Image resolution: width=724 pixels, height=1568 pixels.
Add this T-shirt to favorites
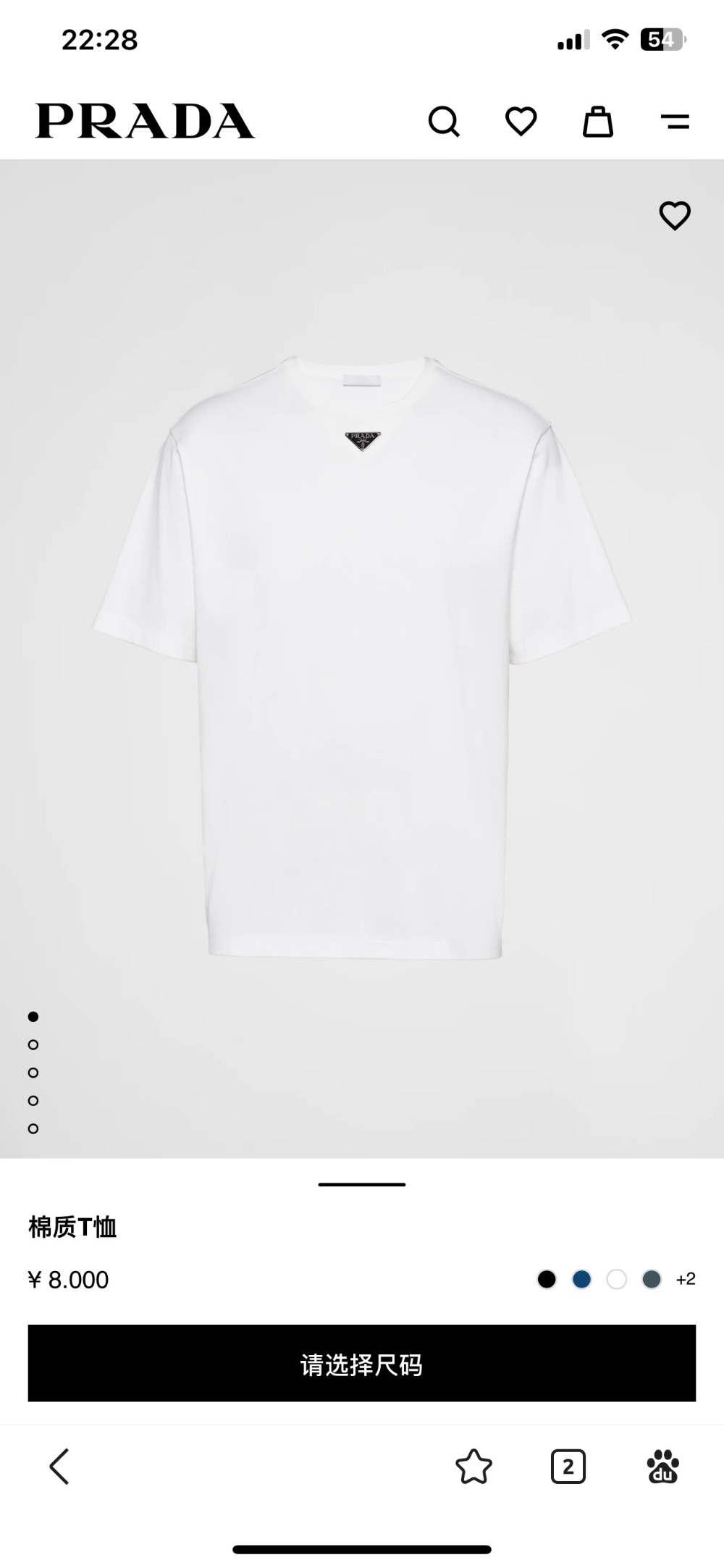pos(675,216)
